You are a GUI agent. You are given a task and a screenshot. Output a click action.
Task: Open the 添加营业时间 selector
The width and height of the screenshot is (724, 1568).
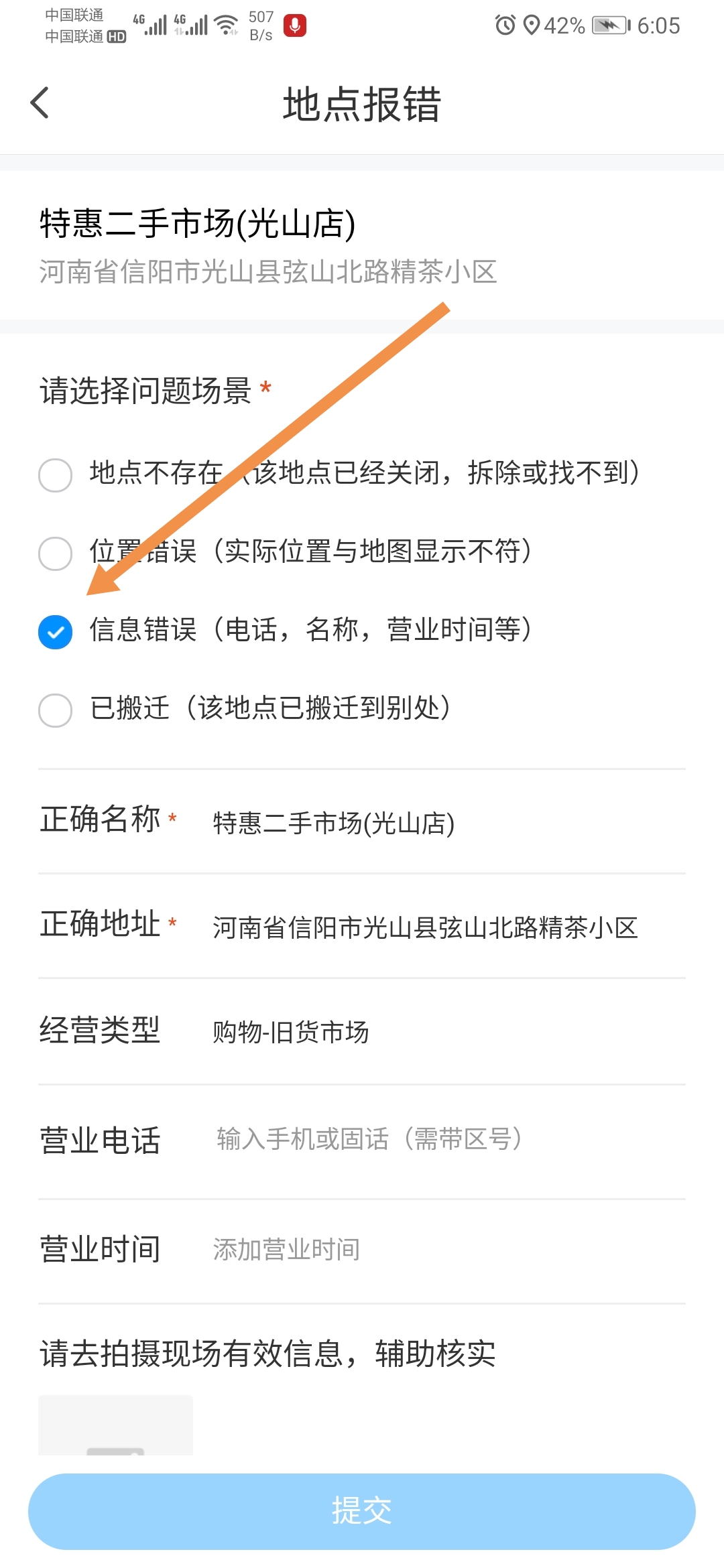[x=286, y=1248]
